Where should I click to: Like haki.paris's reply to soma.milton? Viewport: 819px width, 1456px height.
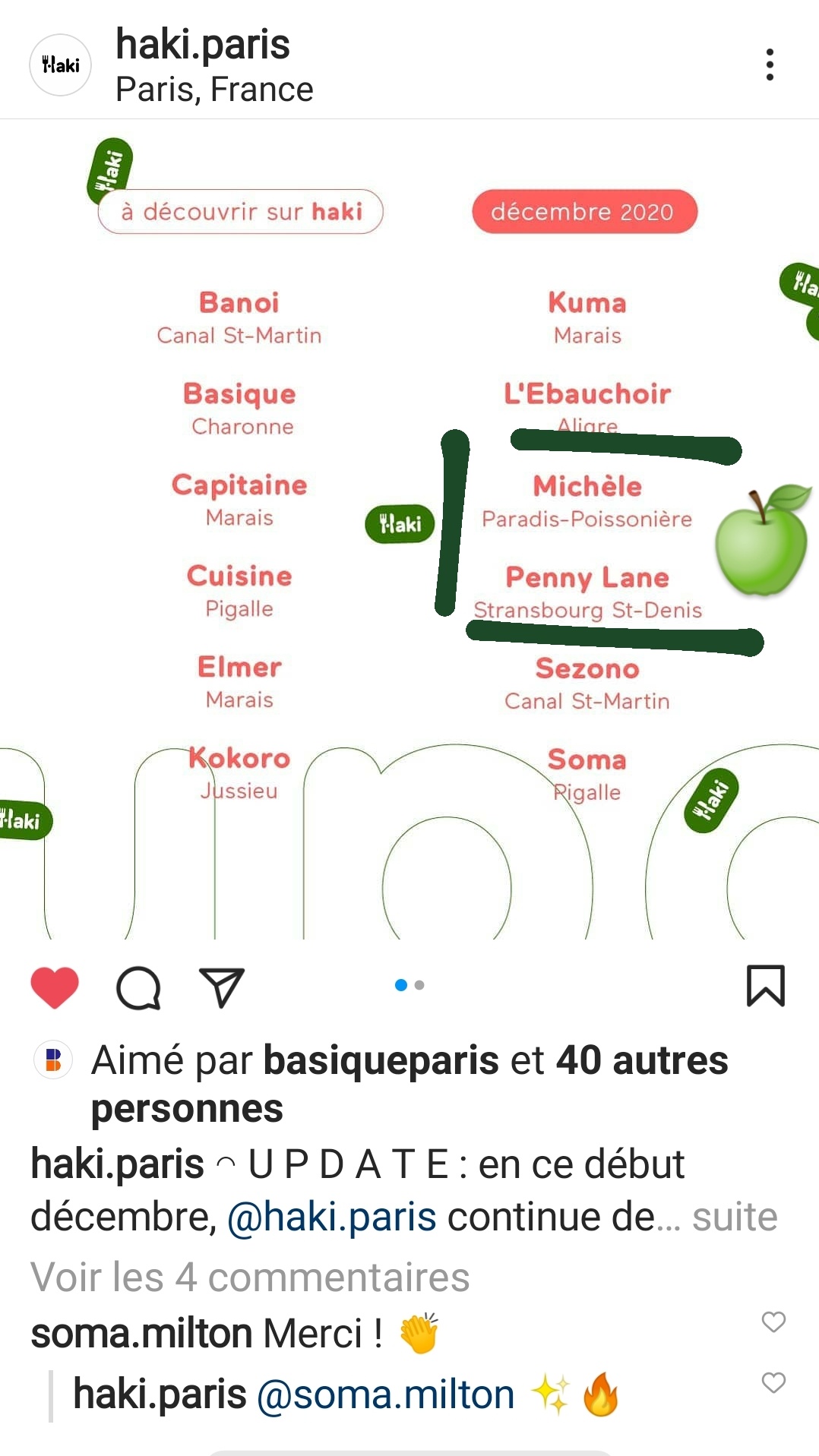(x=773, y=1382)
